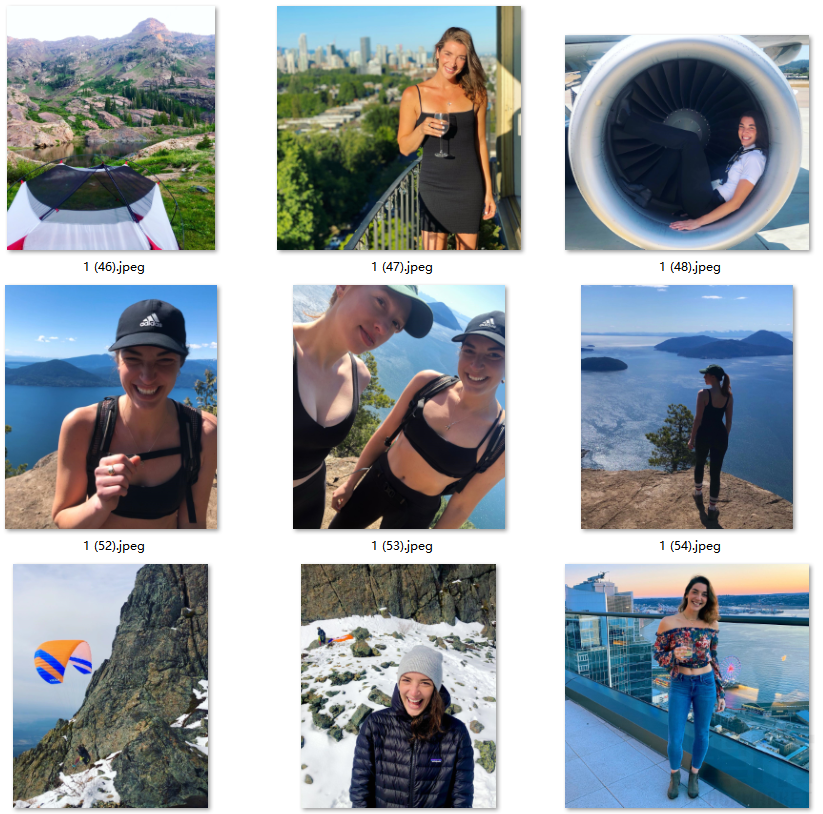Open the orange paraglider photo thumbnail
Image resolution: width=823 pixels, height=814 pixels.
pyautogui.click(x=111, y=686)
